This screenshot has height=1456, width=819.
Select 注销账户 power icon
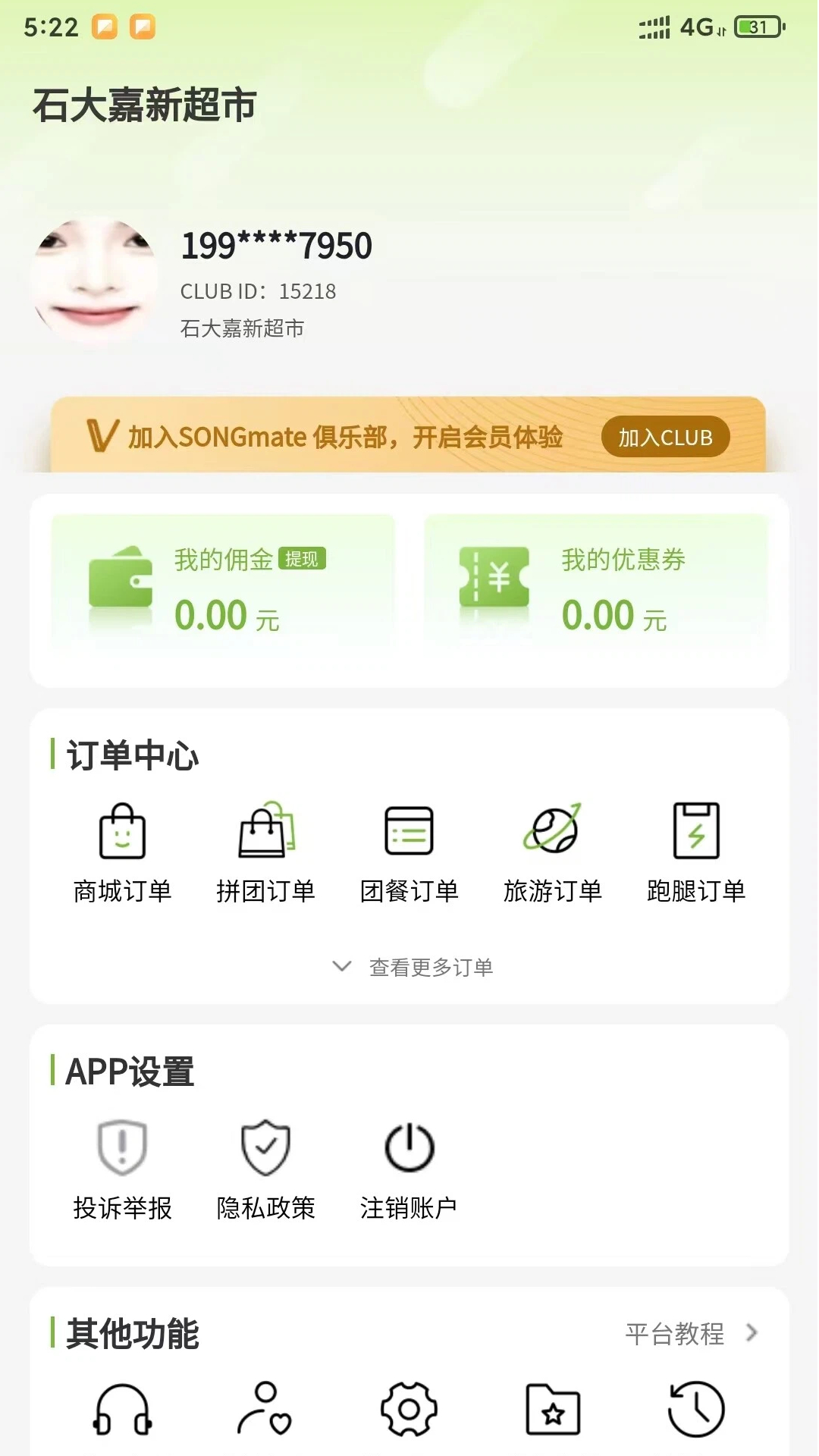coord(409,1147)
